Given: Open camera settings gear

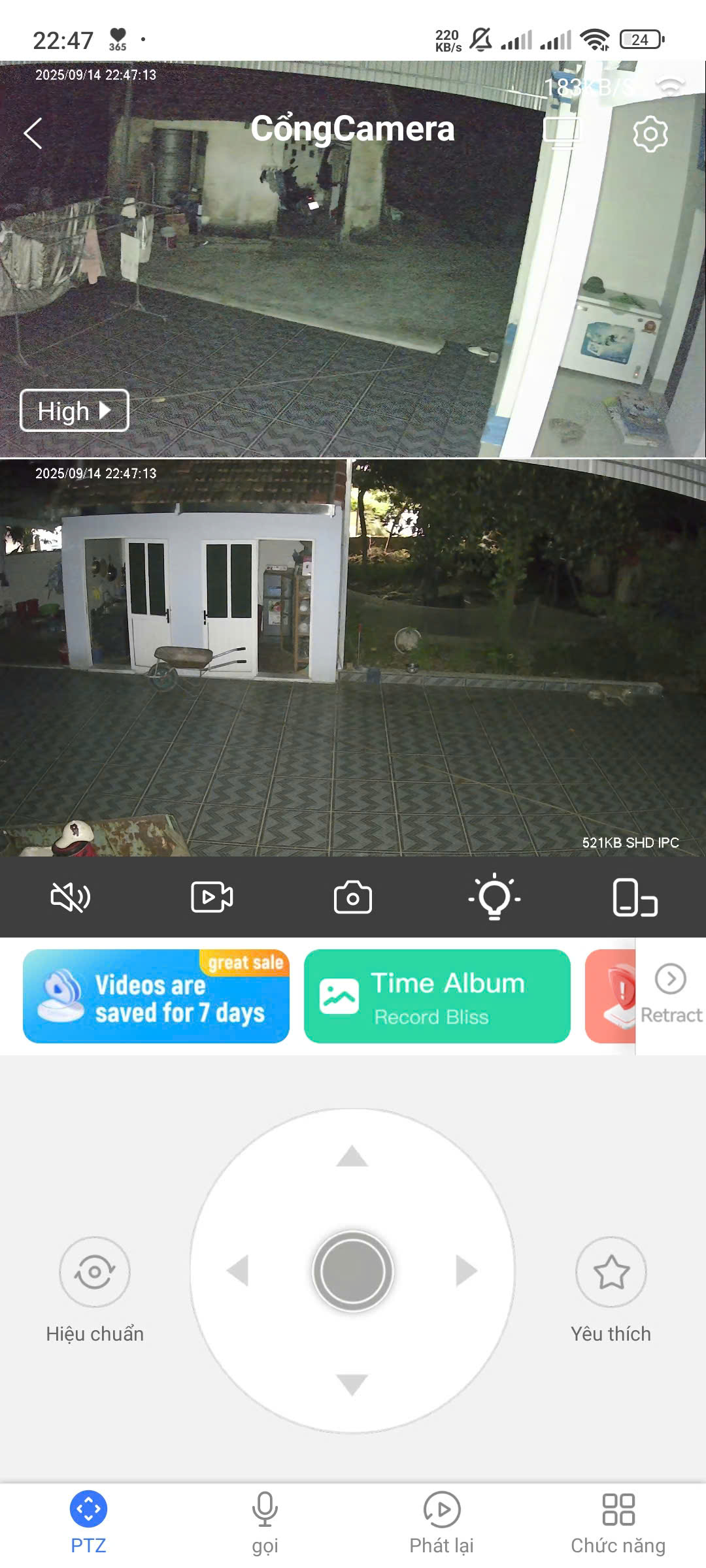Looking at the screenshot, I should 650,134.
